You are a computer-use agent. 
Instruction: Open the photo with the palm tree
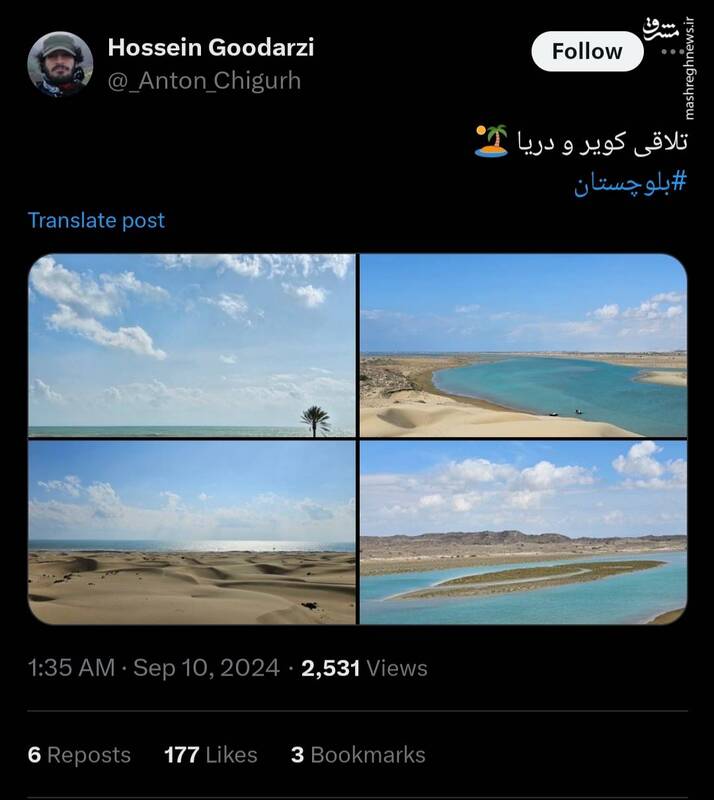[x=192, y=345]
